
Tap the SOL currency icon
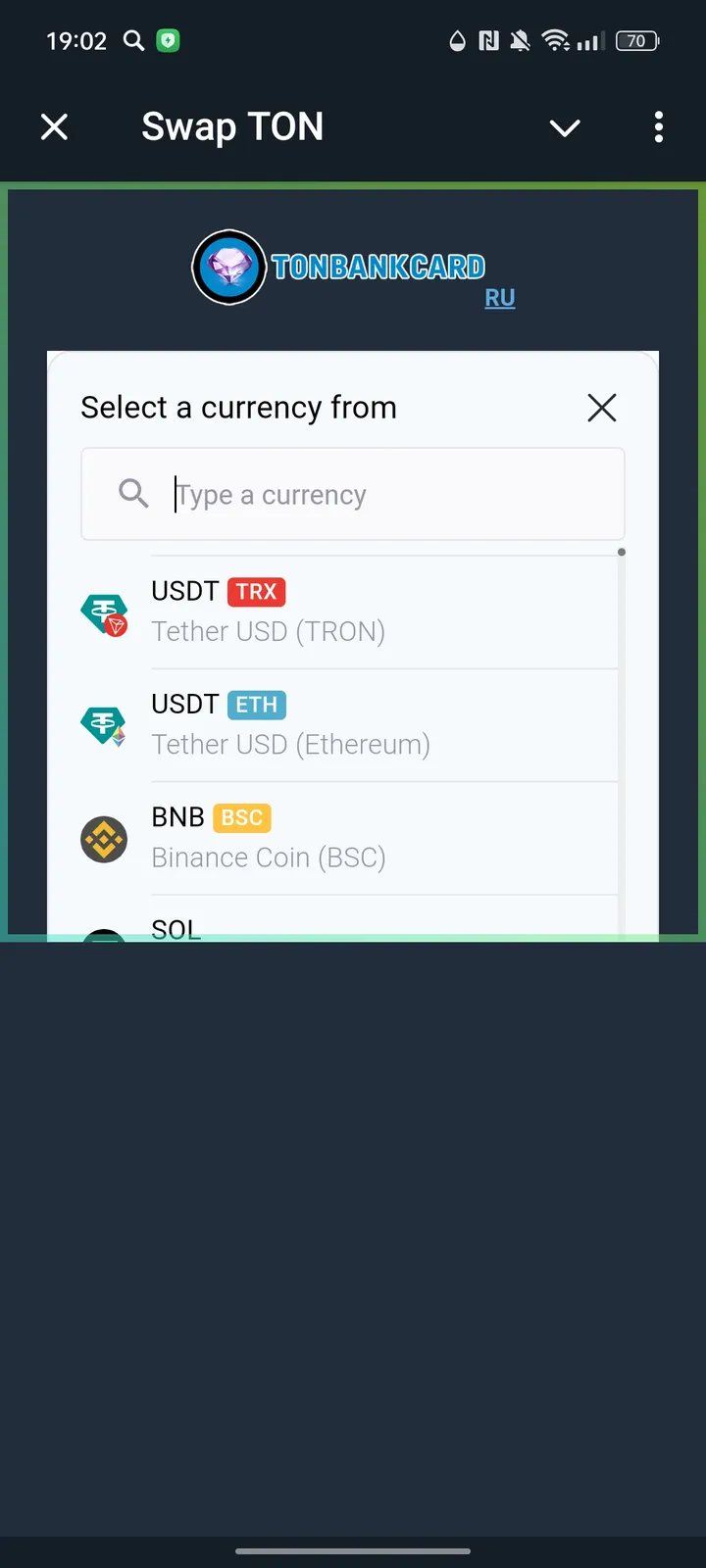pyautogui.click(x=104, y=933)
